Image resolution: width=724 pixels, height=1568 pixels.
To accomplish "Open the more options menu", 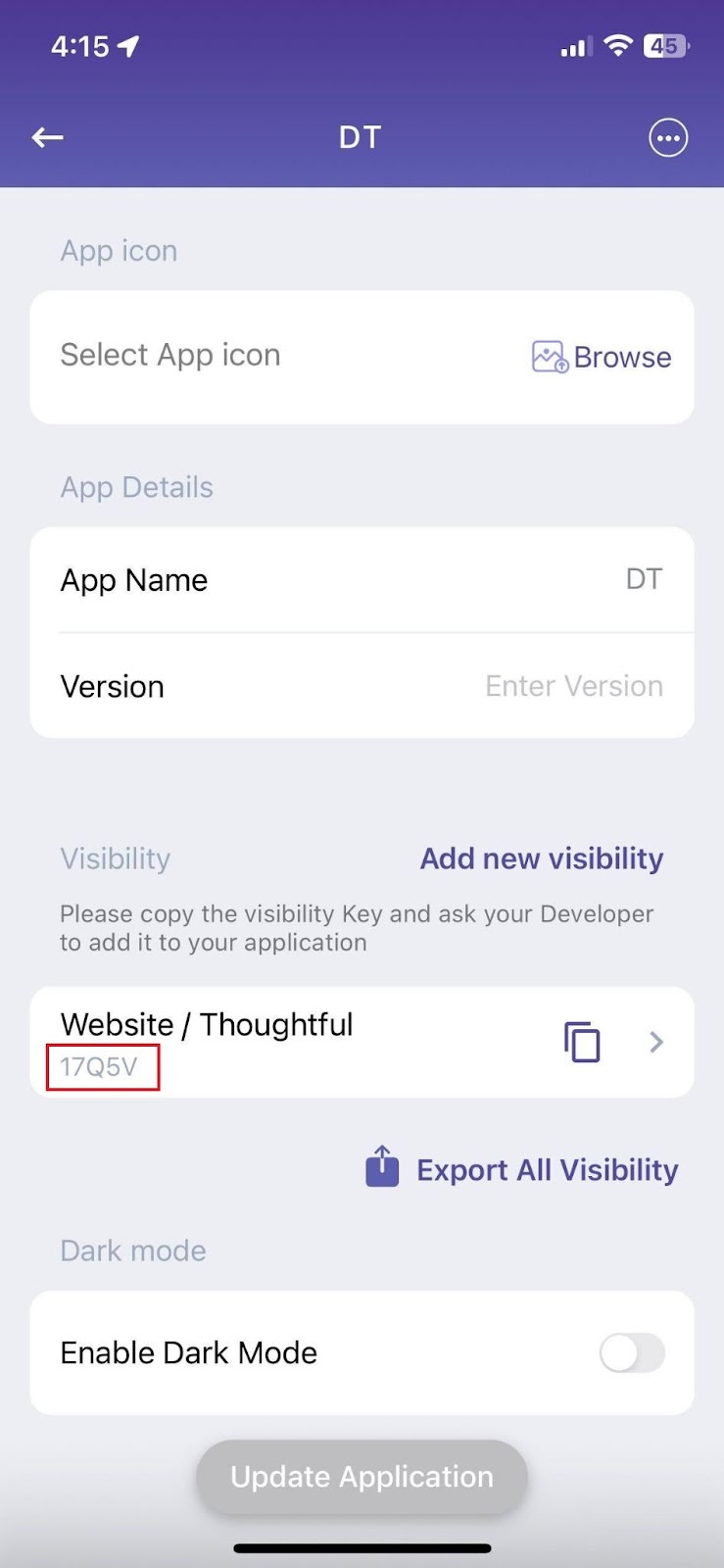I will [x=668, y=138].
